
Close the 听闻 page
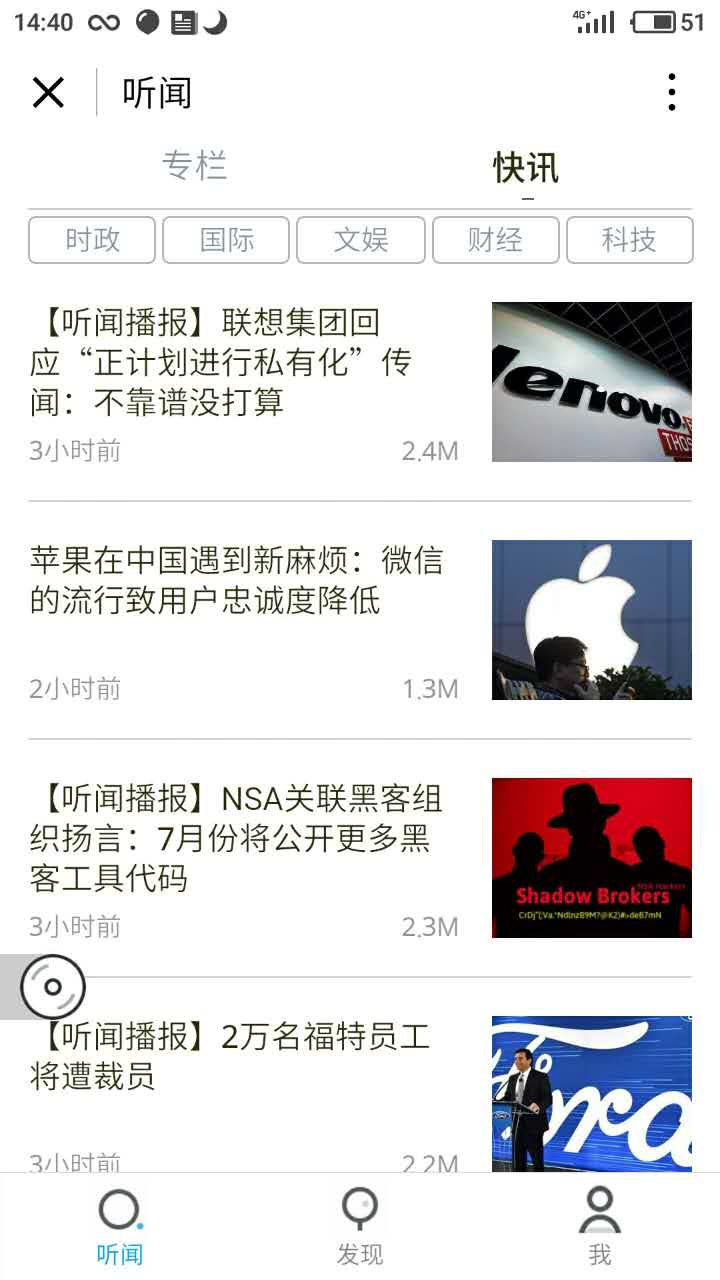[x=48, y=93]
